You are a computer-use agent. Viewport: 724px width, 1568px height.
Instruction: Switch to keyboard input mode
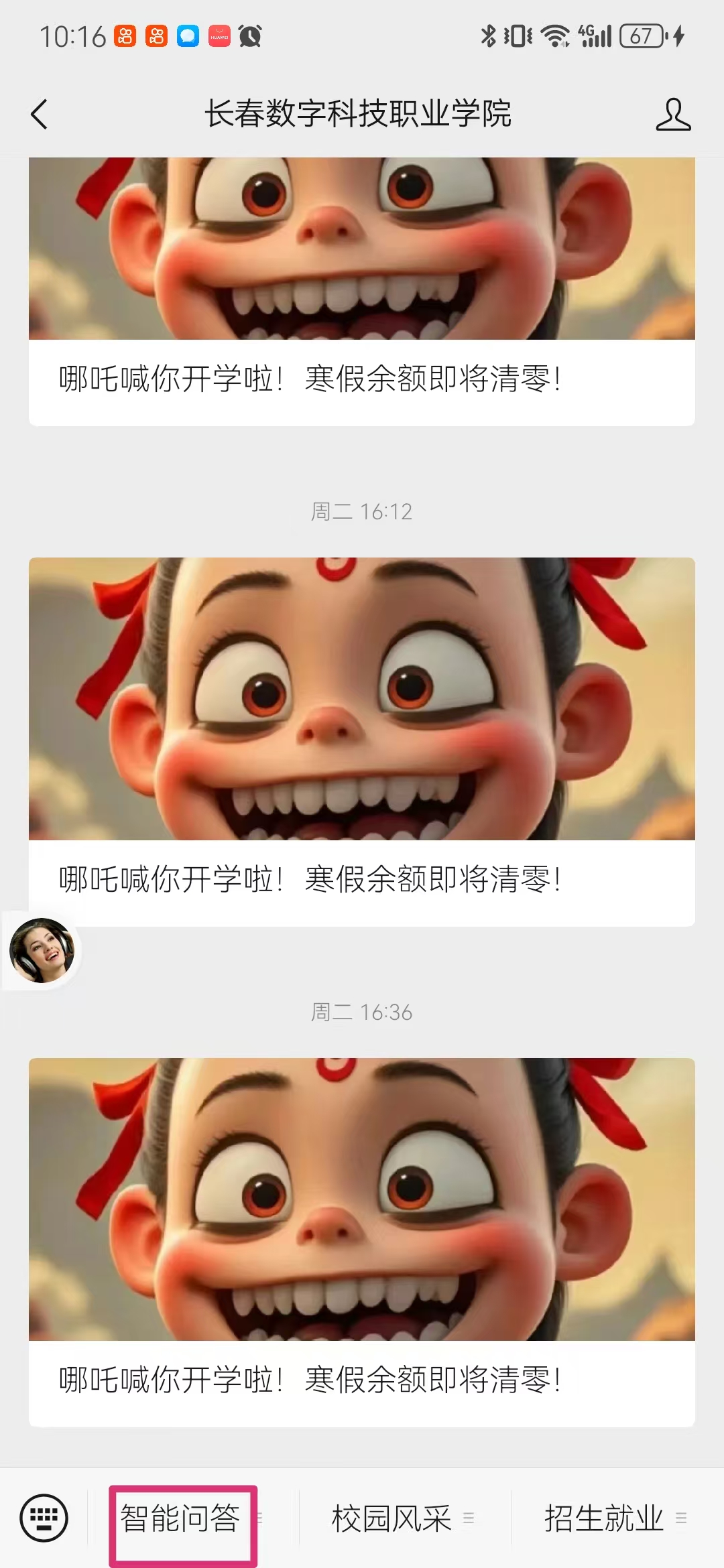(x=44, y=1518)
